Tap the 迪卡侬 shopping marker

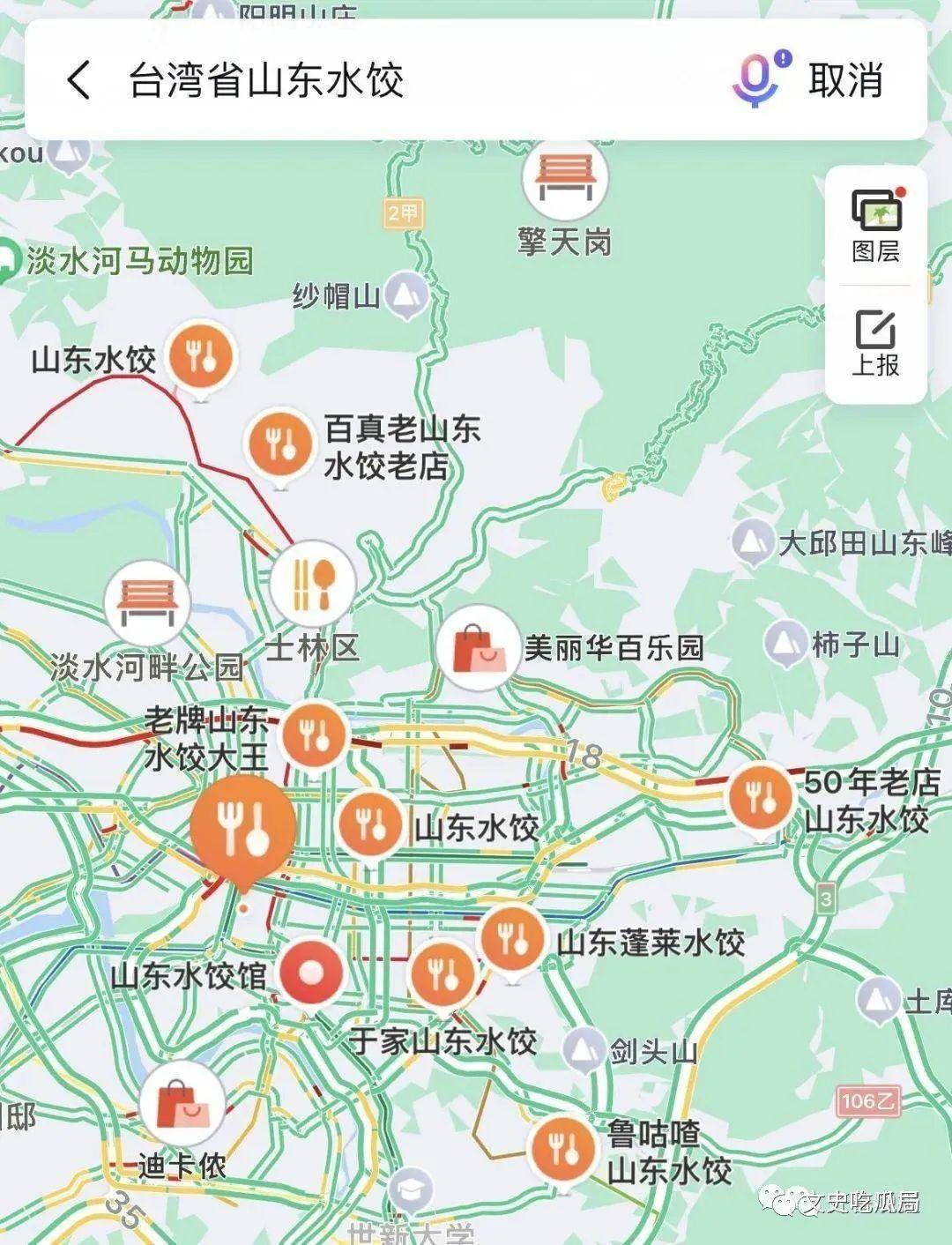[182, 1103]
